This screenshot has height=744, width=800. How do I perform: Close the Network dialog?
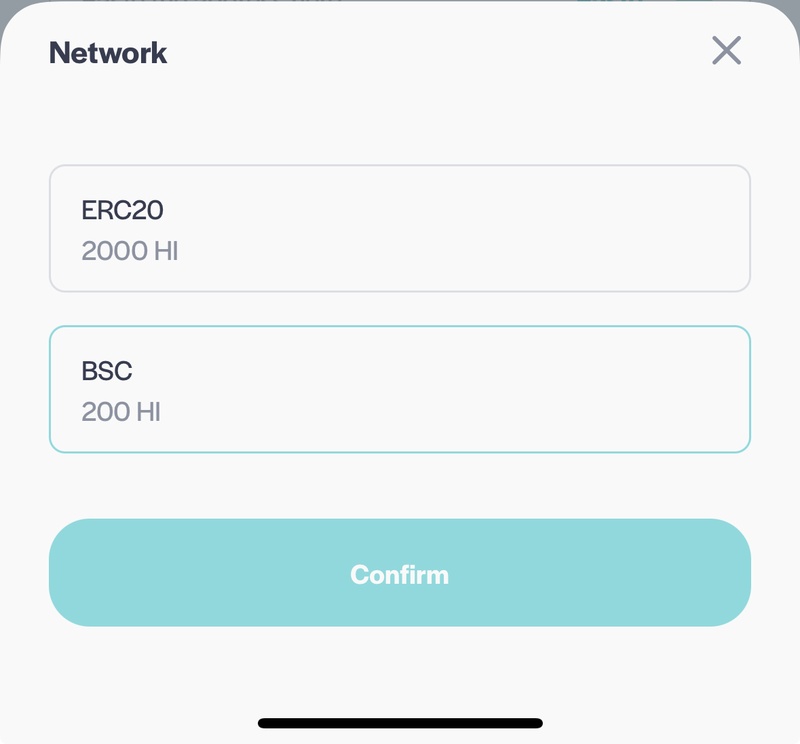[726, 50]
